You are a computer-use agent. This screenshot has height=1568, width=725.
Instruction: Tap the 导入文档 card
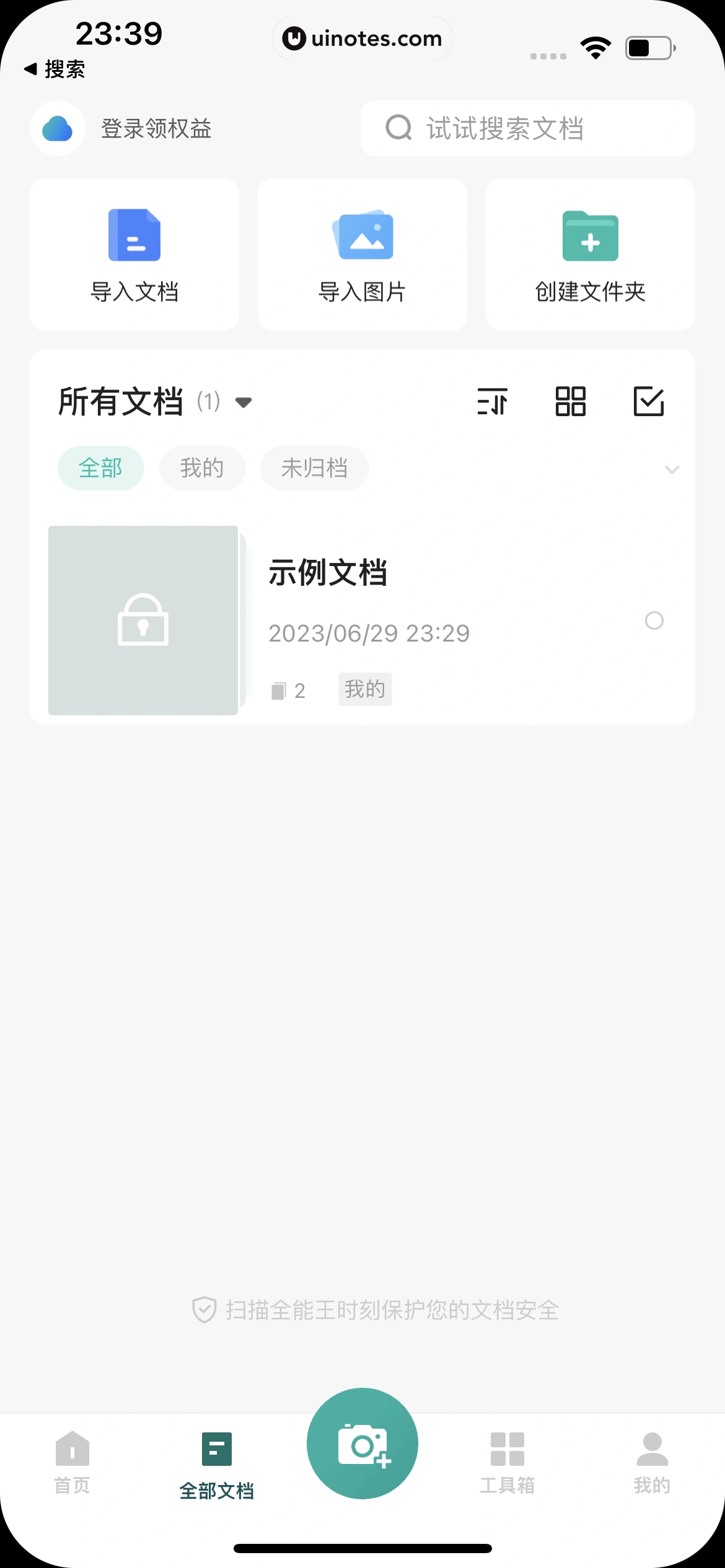(134, 255)
